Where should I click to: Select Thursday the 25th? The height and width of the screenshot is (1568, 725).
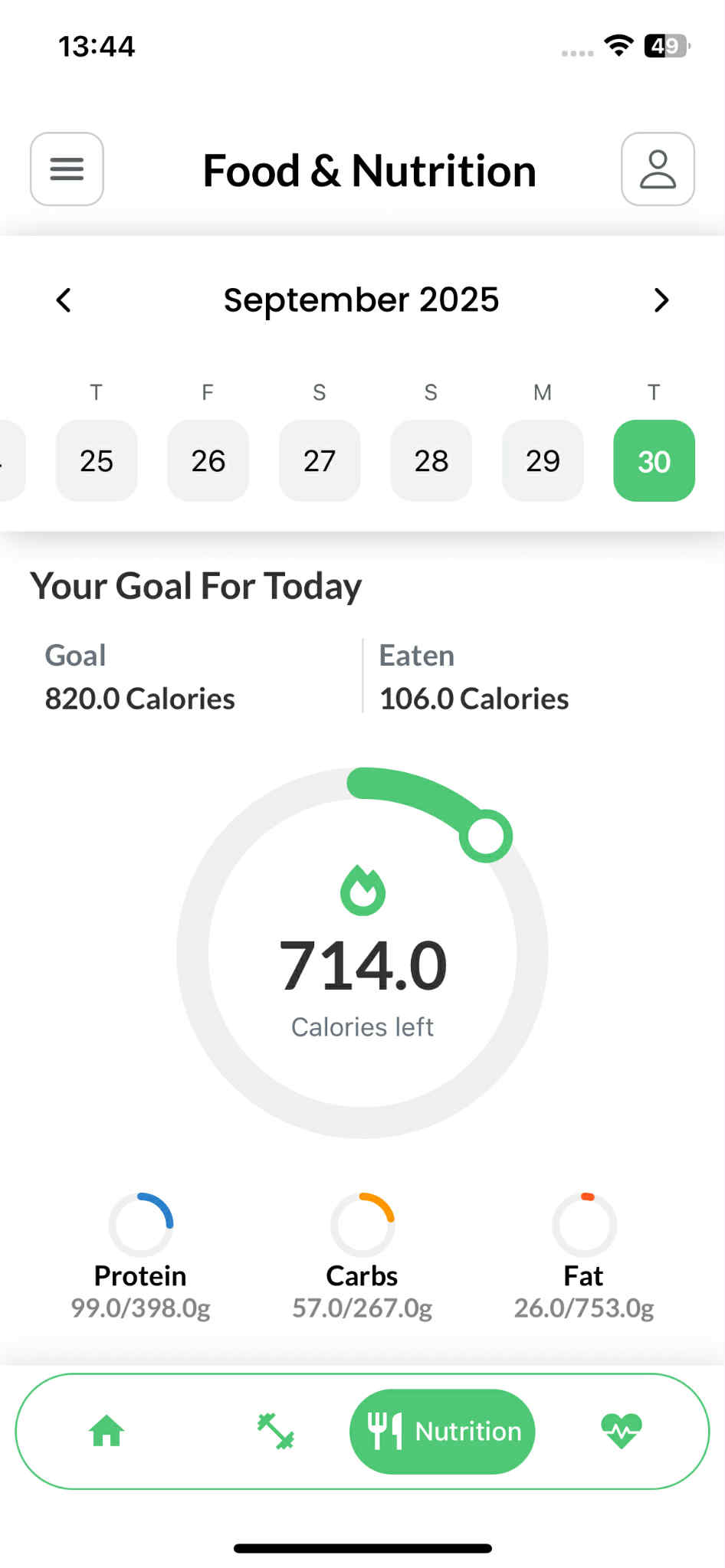[97, 460]
